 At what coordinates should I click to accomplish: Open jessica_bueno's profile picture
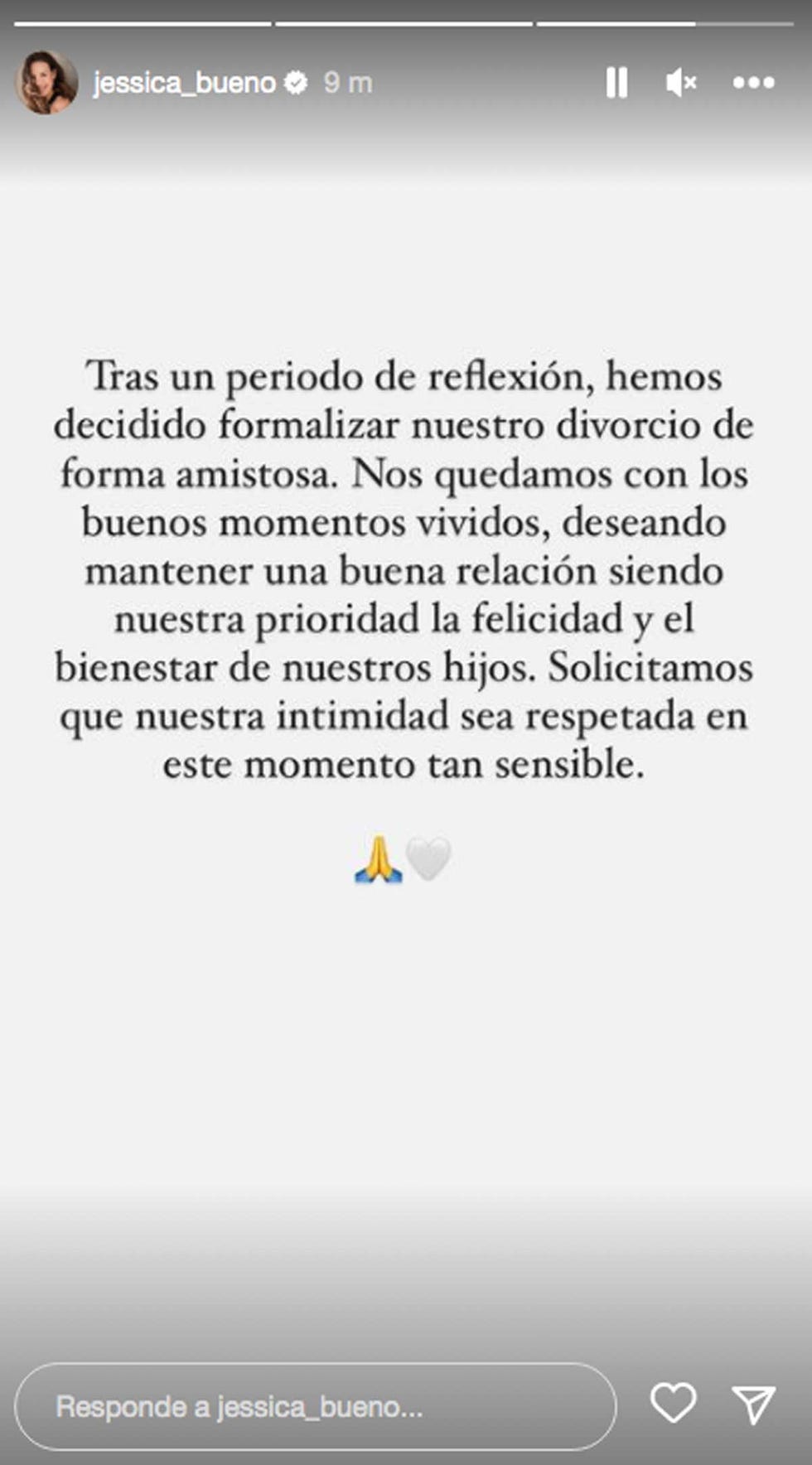click(46, 83)
